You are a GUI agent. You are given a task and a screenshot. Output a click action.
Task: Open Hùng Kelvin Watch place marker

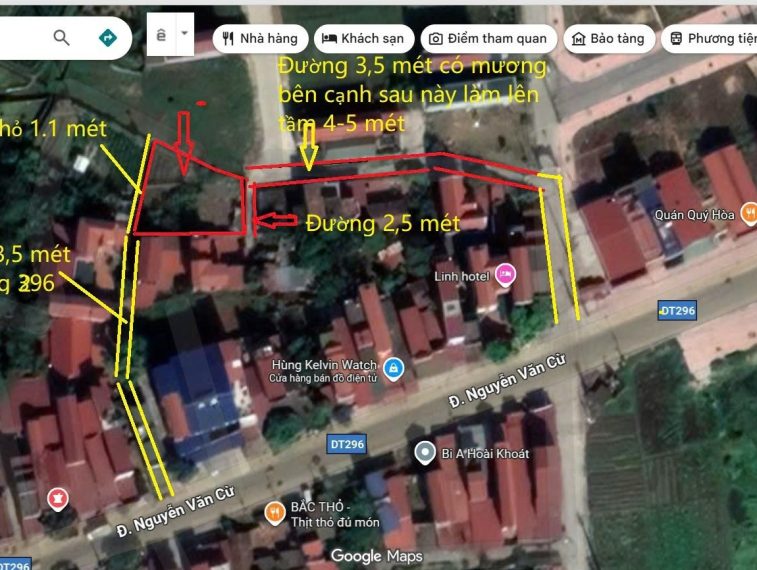[x=394, y=370]
